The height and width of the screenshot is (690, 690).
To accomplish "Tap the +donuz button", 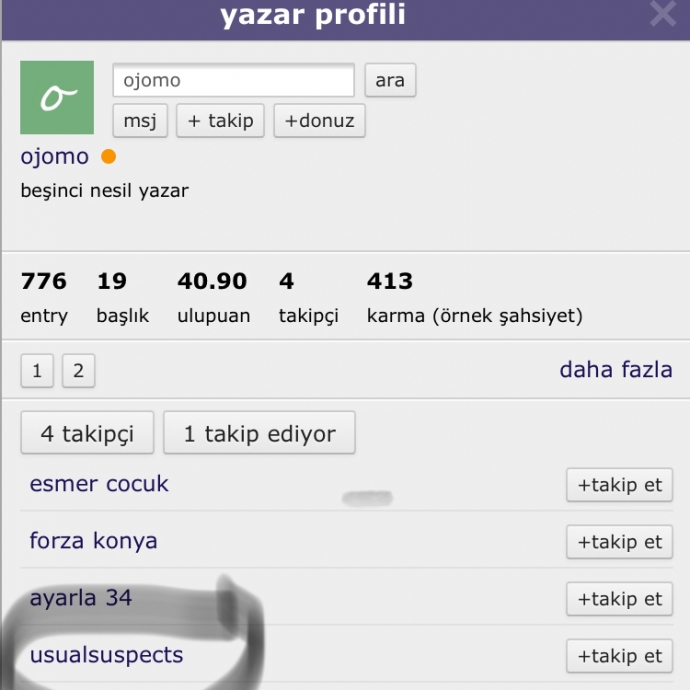I will (x=319, y=121).
